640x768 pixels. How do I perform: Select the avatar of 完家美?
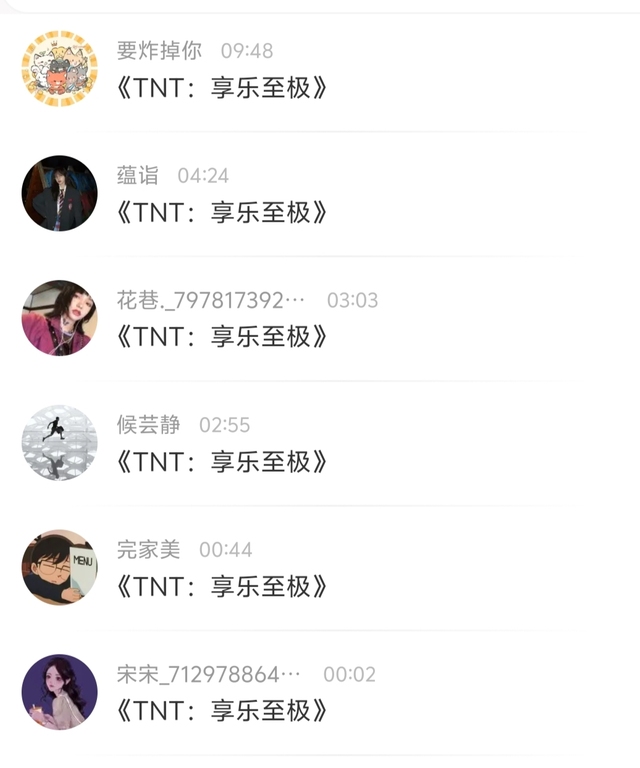pyautogui.click(x=59, y=567)
